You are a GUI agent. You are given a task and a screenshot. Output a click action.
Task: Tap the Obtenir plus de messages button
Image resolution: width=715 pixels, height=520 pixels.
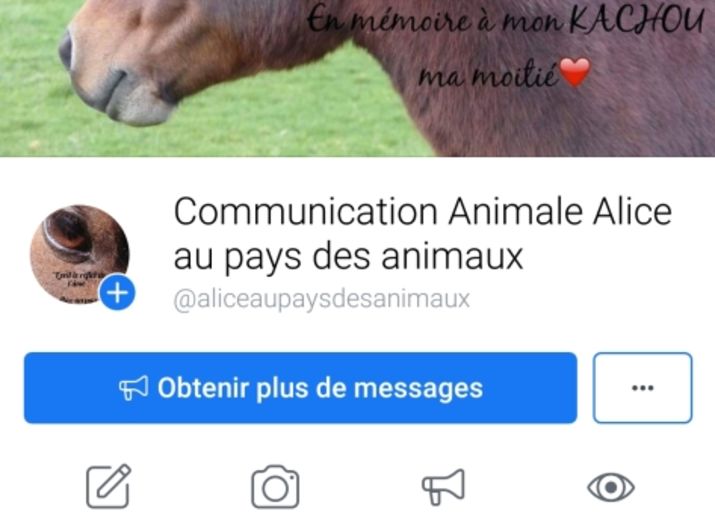(x=300, y=388)
